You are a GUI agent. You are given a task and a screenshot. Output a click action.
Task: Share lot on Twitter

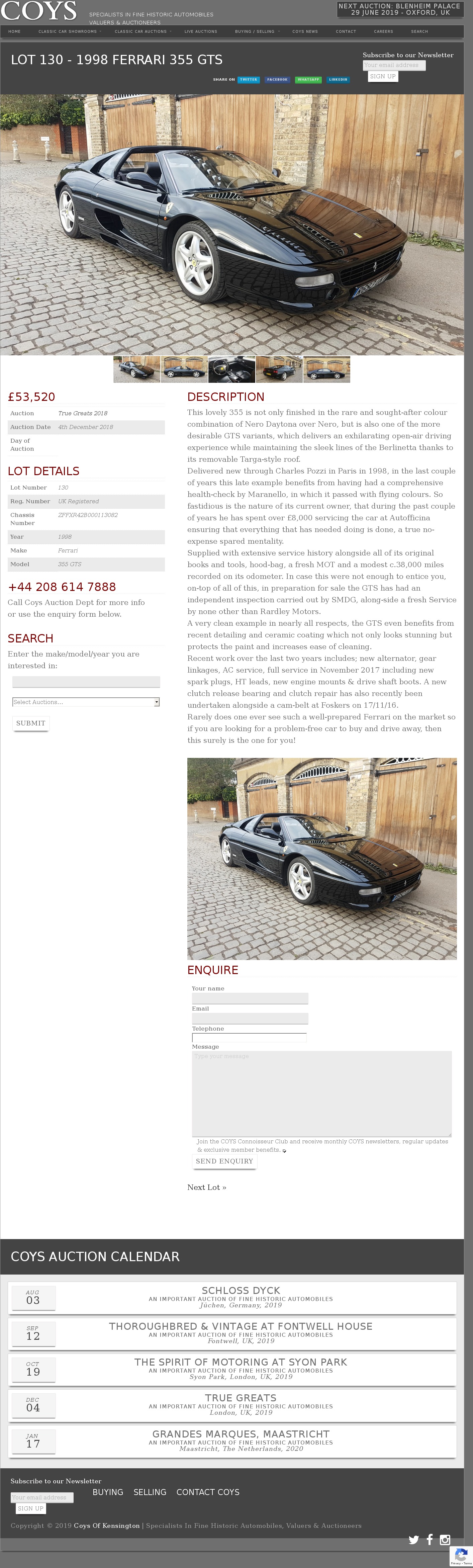[248, 80]
